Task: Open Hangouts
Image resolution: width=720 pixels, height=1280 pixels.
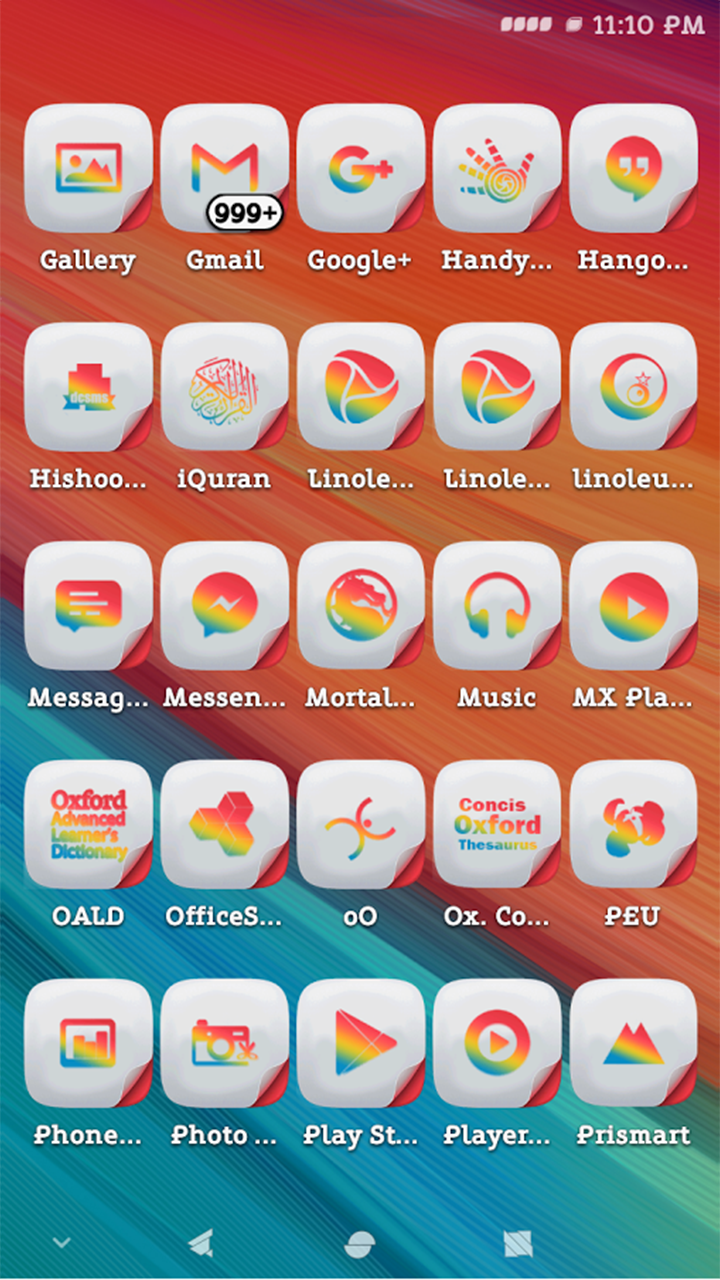Action: pyautogui.click(x=633, y=165)
